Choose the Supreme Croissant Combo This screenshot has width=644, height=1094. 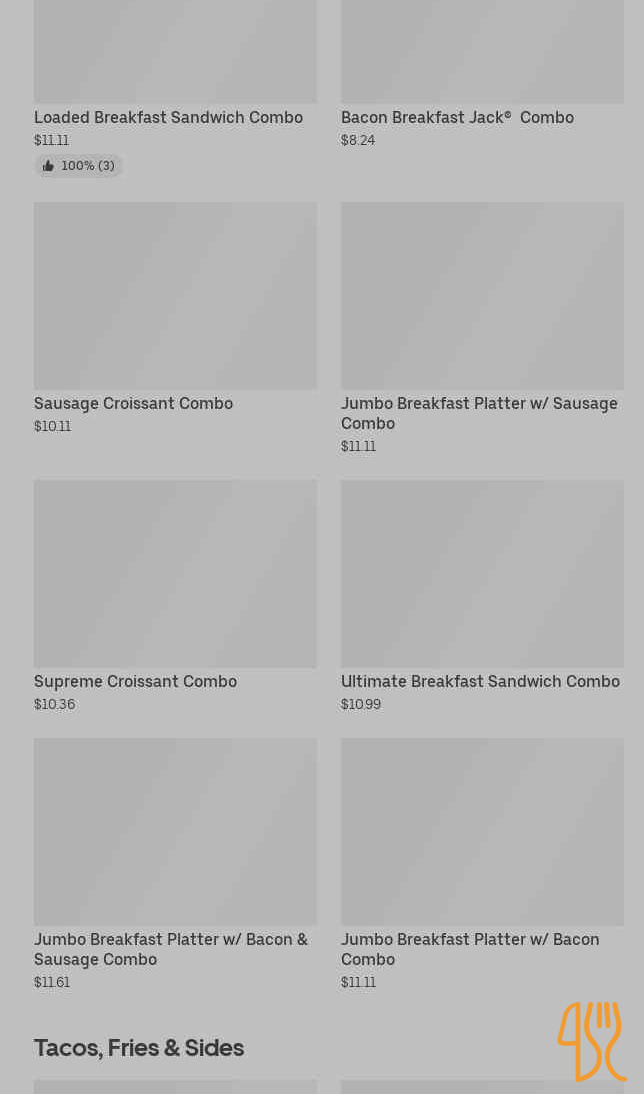(x=174, y=596)
